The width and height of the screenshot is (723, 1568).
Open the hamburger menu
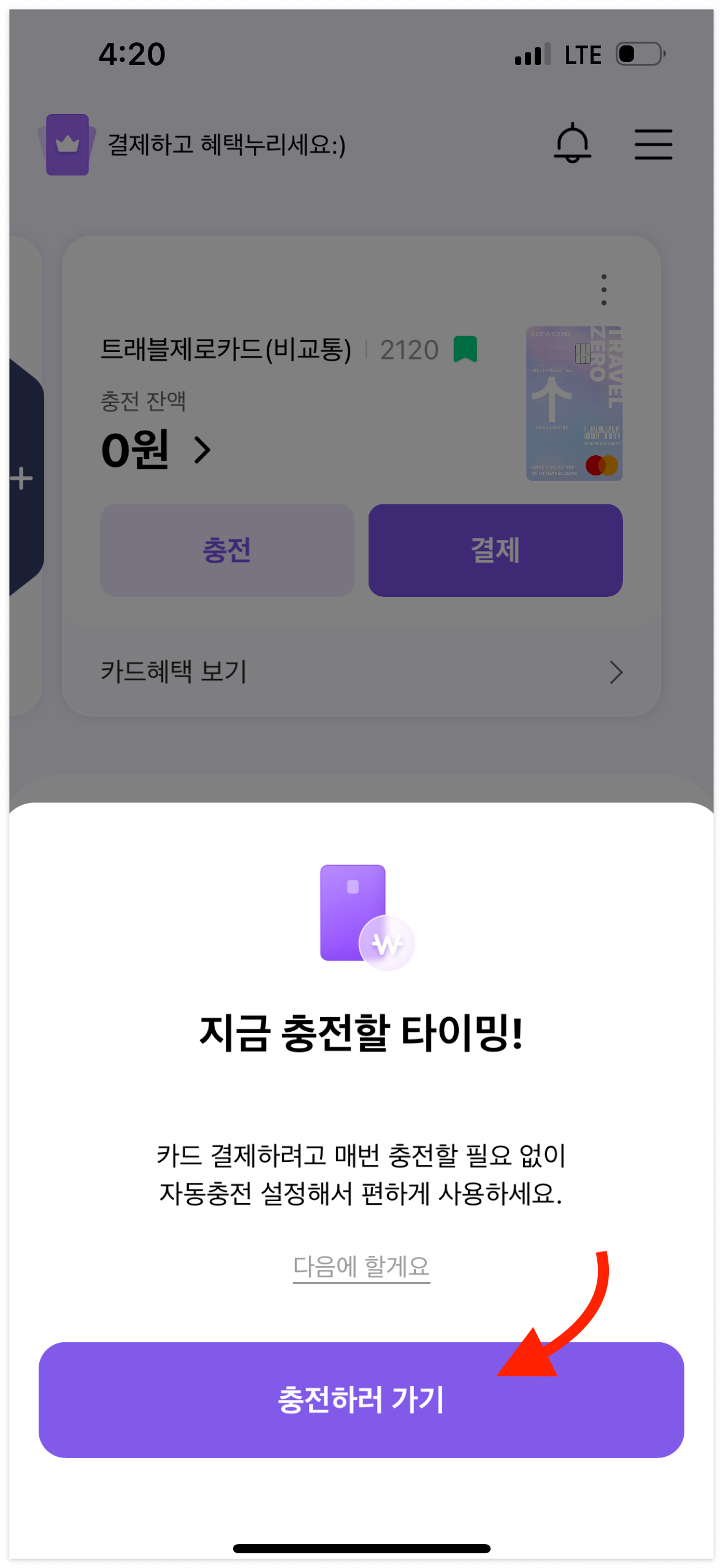click(x=653, y=145)
